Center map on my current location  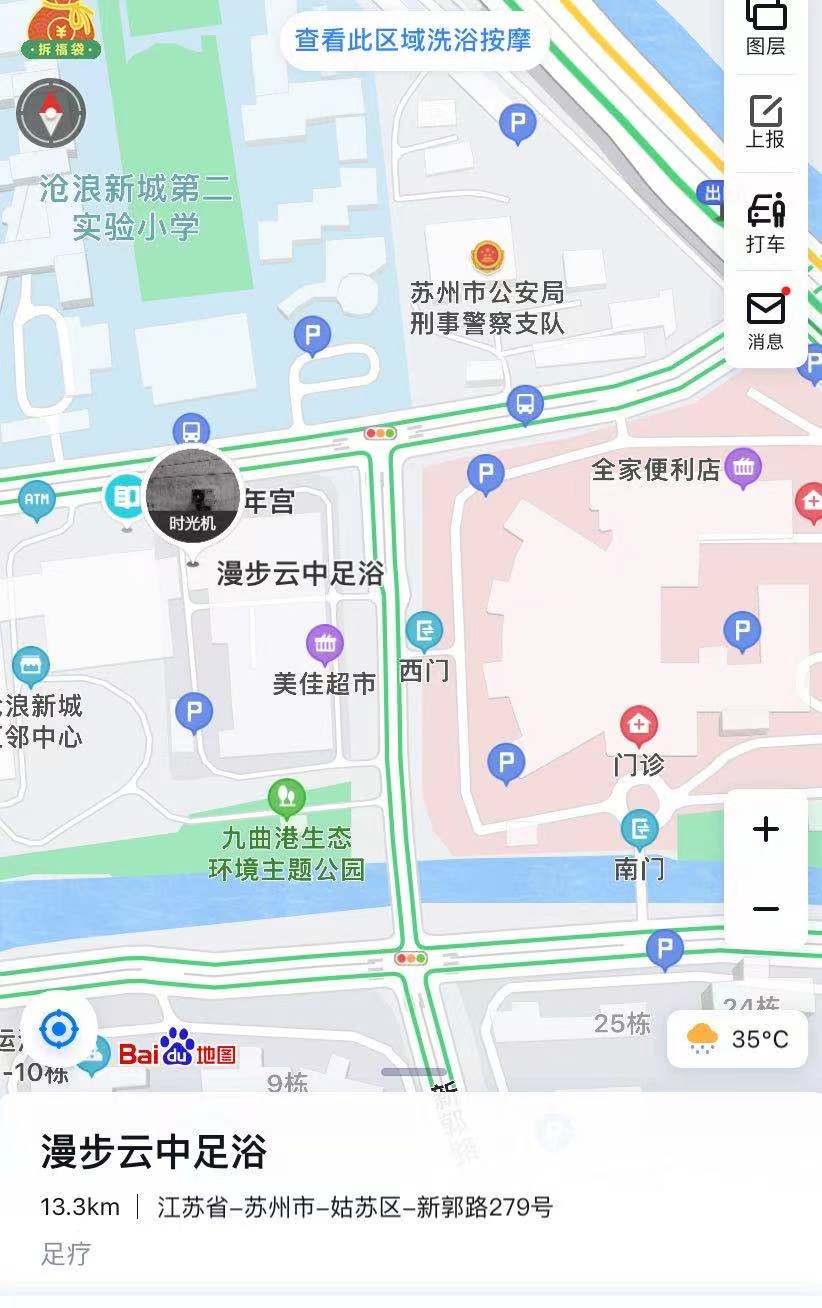coord(59,1029)
